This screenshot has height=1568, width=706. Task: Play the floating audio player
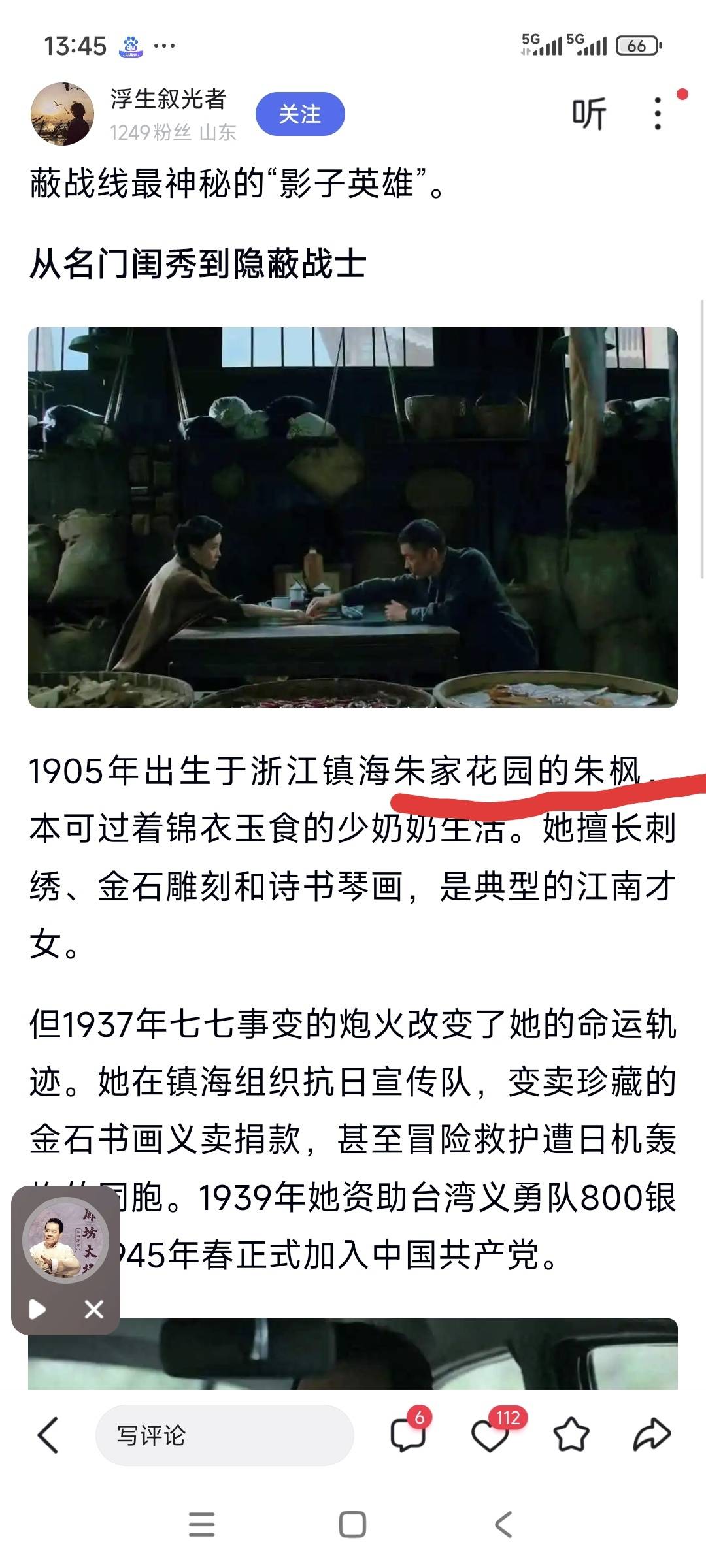[x=37, y=1309]
